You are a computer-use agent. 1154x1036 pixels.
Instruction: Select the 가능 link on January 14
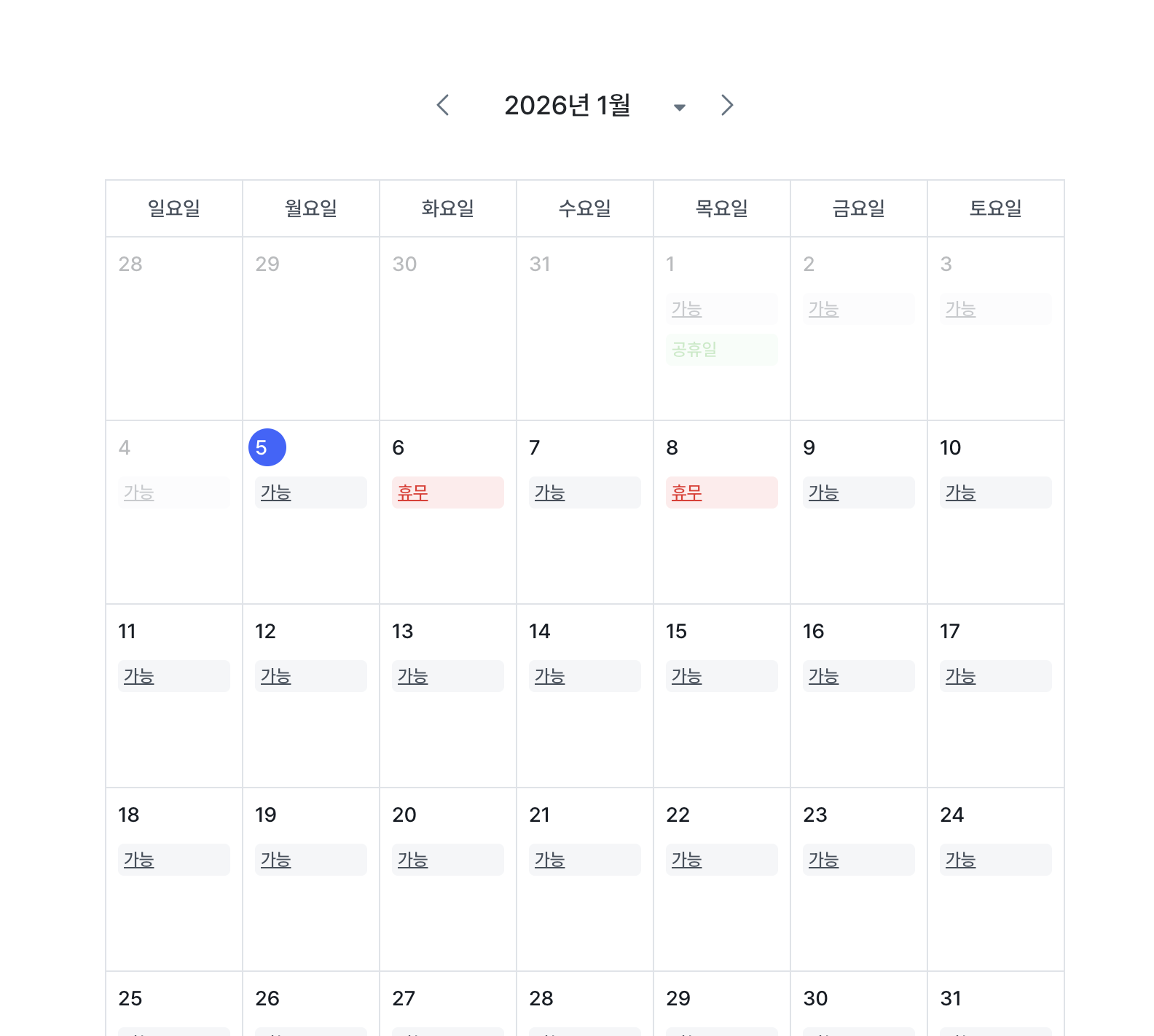pos(550,677)
